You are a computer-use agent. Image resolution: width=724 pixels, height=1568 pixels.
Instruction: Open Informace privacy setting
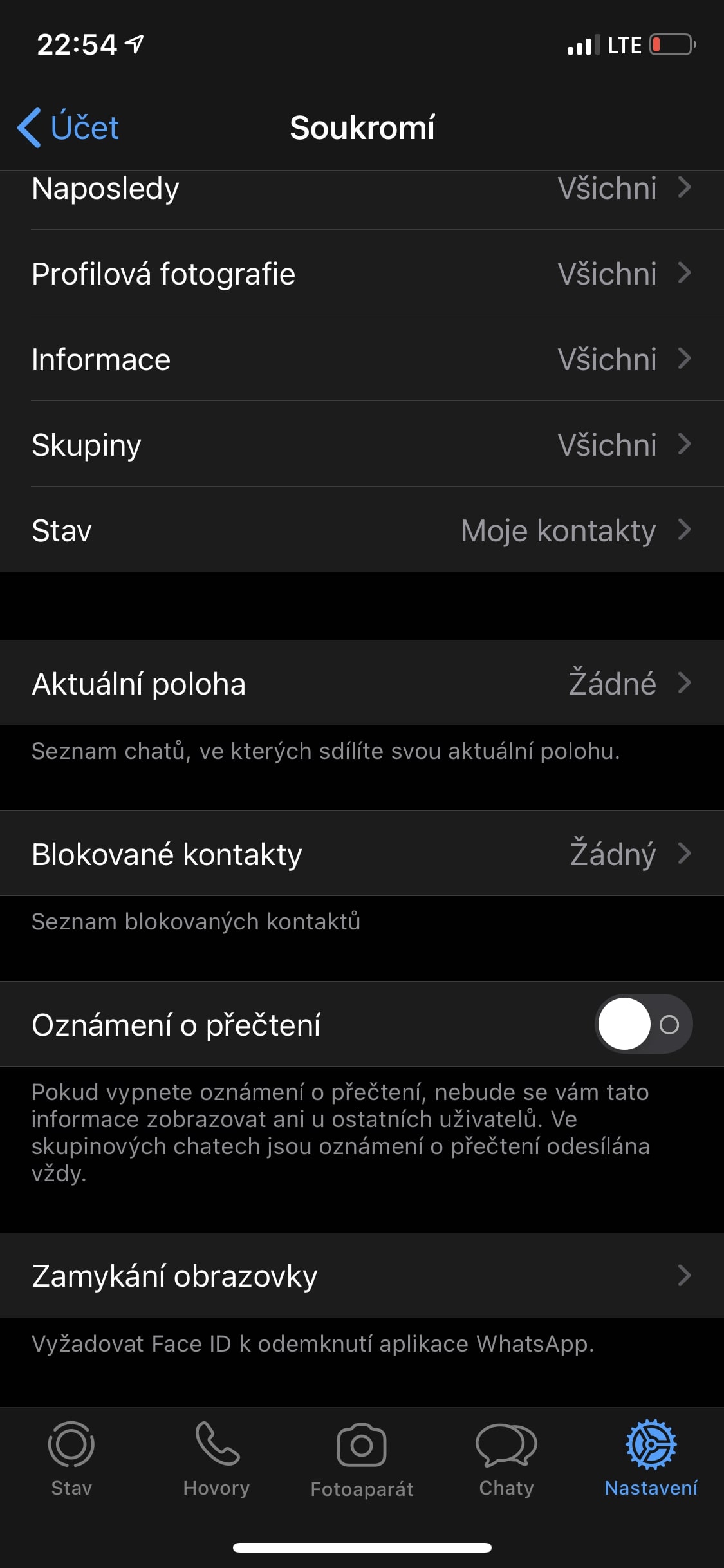click(362, 359)
